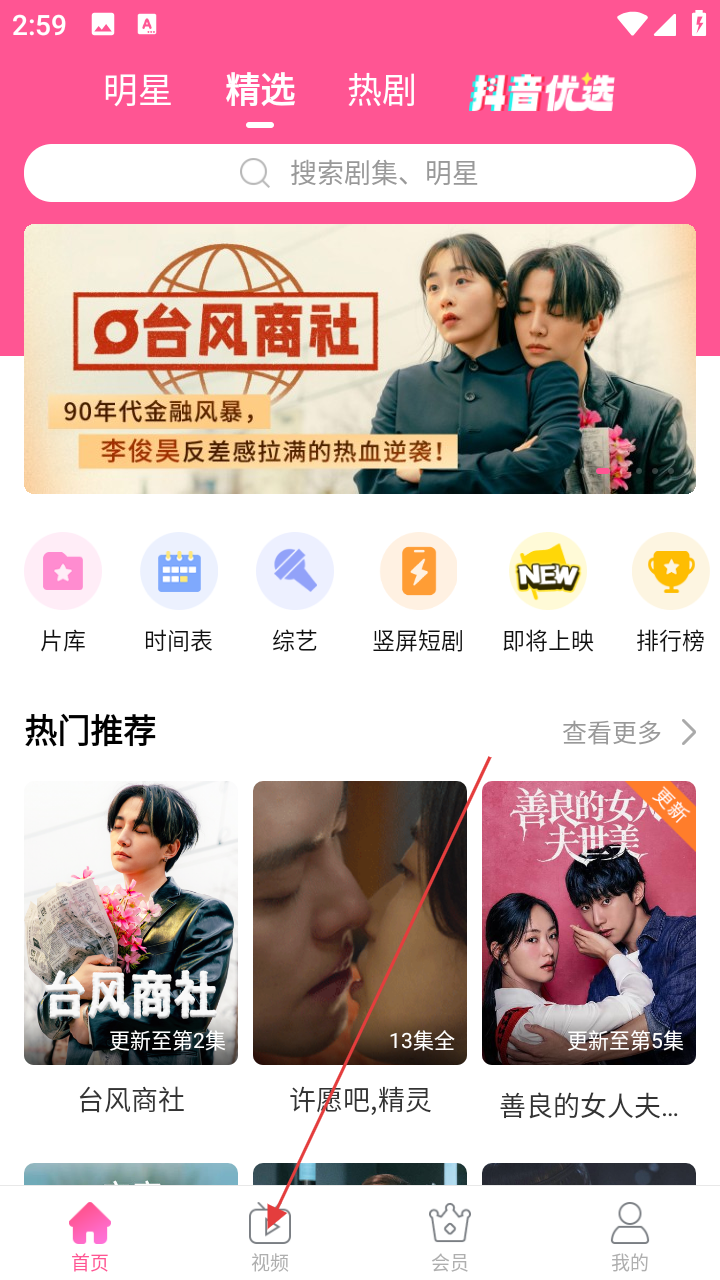
Task: Go to the 我的 profile tab
Action: tap(630, 1236)
